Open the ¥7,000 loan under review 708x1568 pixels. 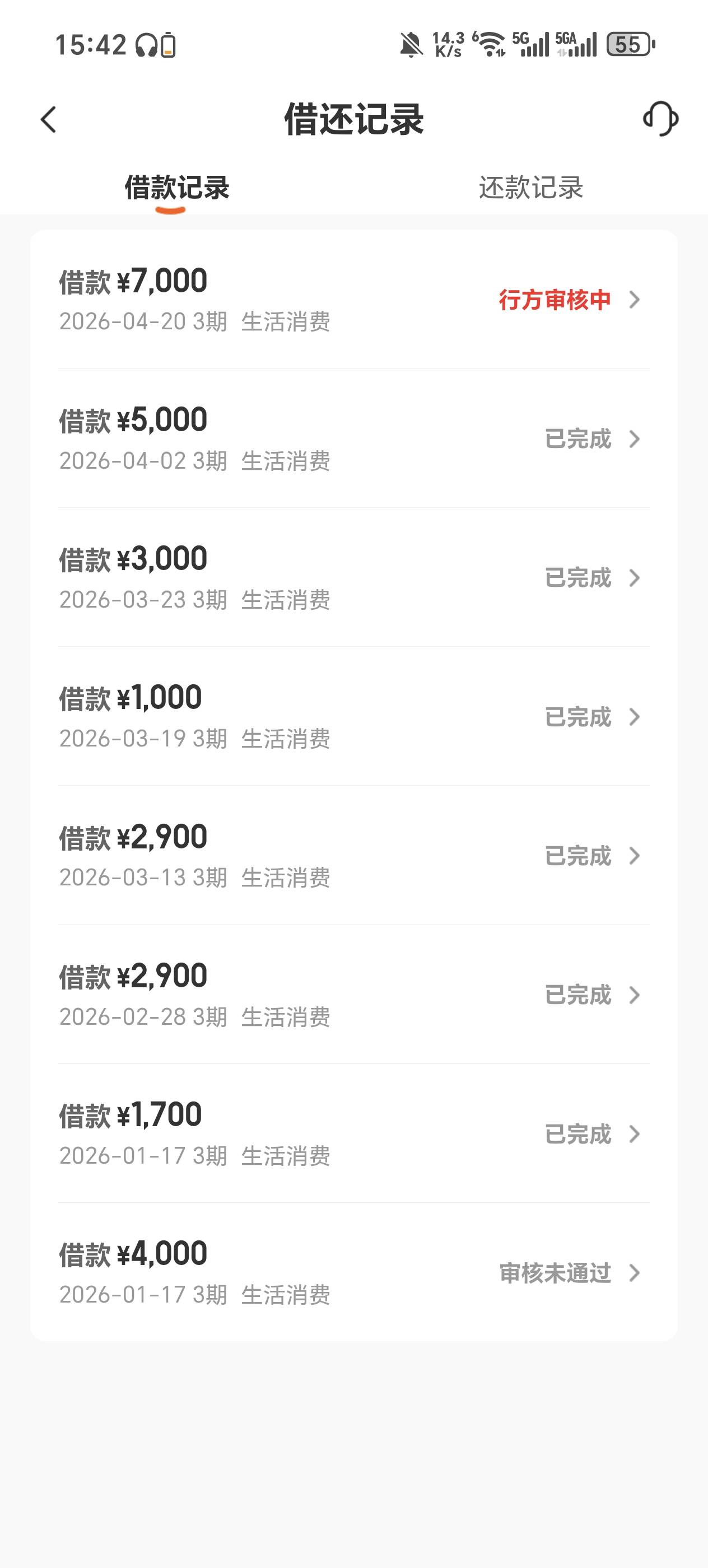[353, 300]
